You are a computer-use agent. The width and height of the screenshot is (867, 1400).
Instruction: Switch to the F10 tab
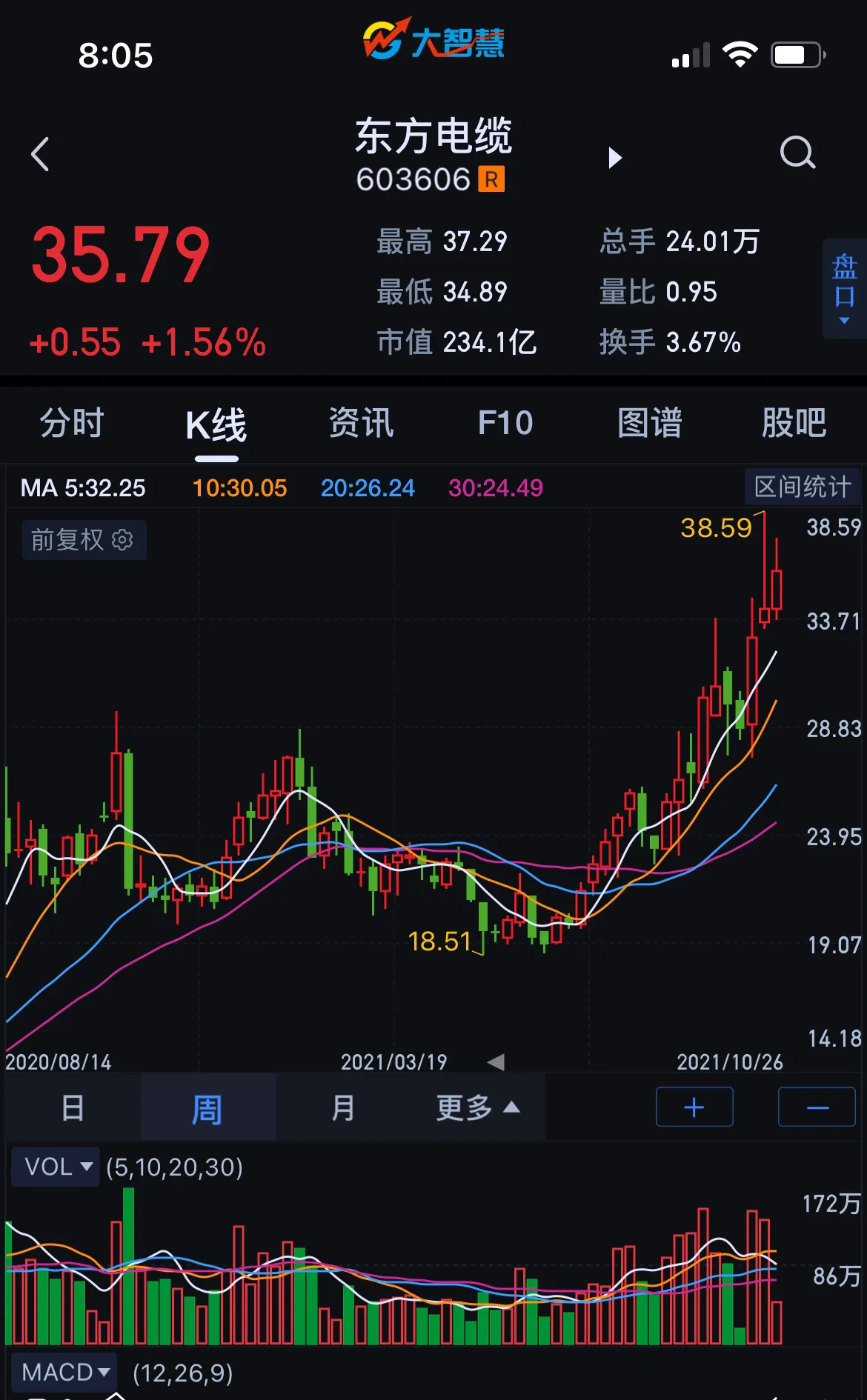tap(505, 424)
